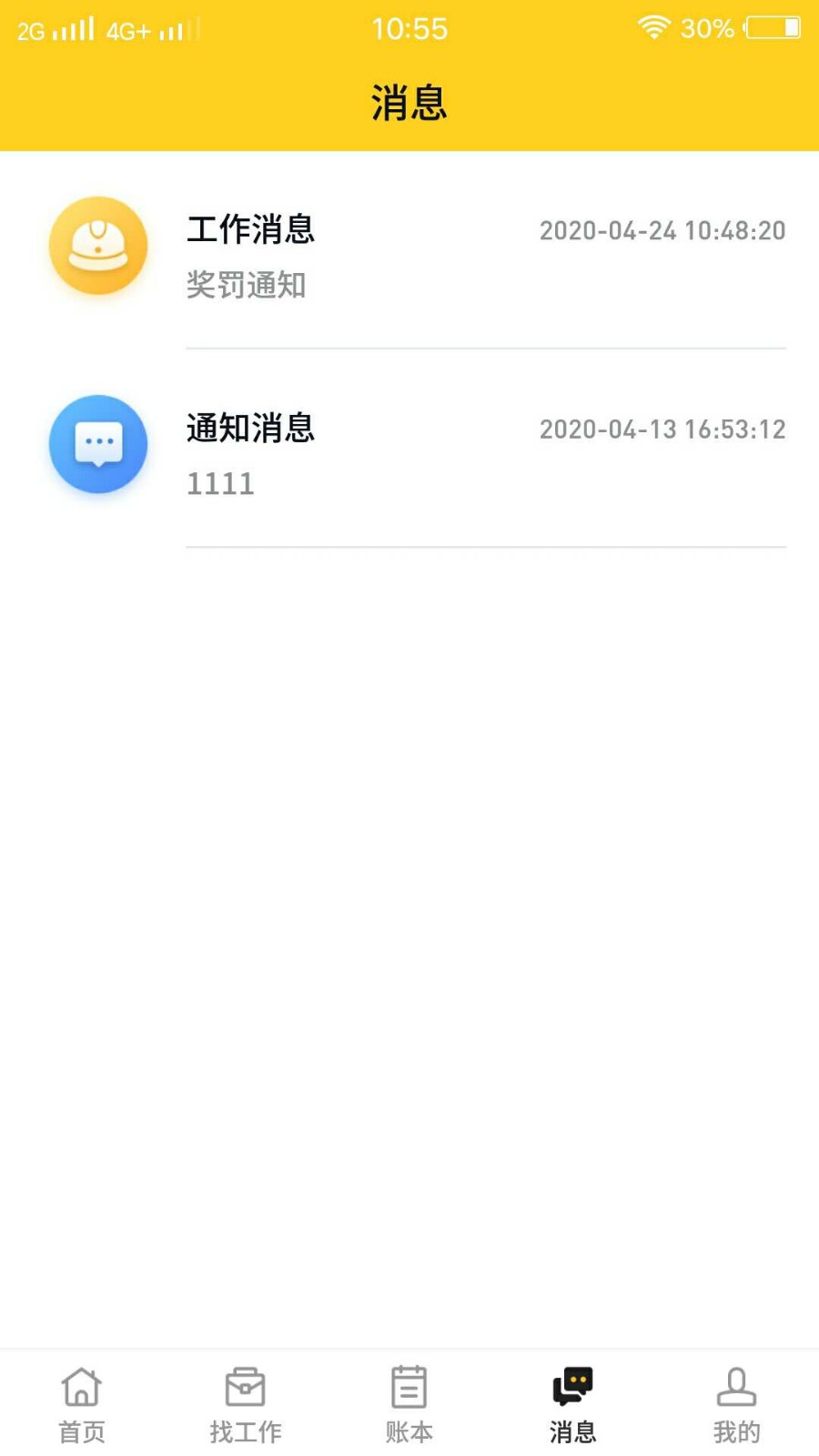This screenshot has width=819, height=1456.
Task: Tap the 奖罚通知 preview text
Action: click(246, 286)
